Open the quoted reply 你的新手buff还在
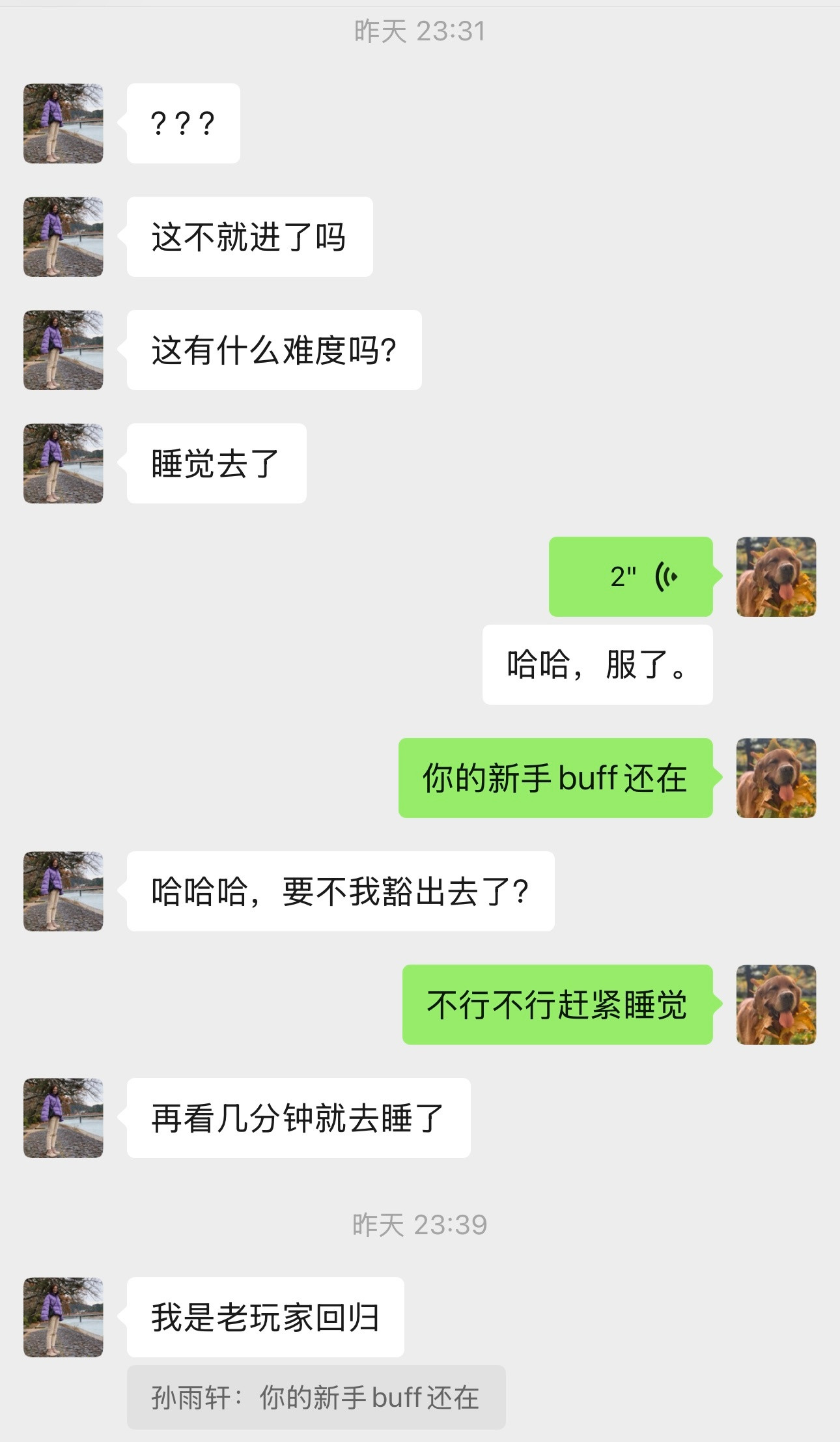This screenshot has height=1442, width=840. [x=316, y=1397]
